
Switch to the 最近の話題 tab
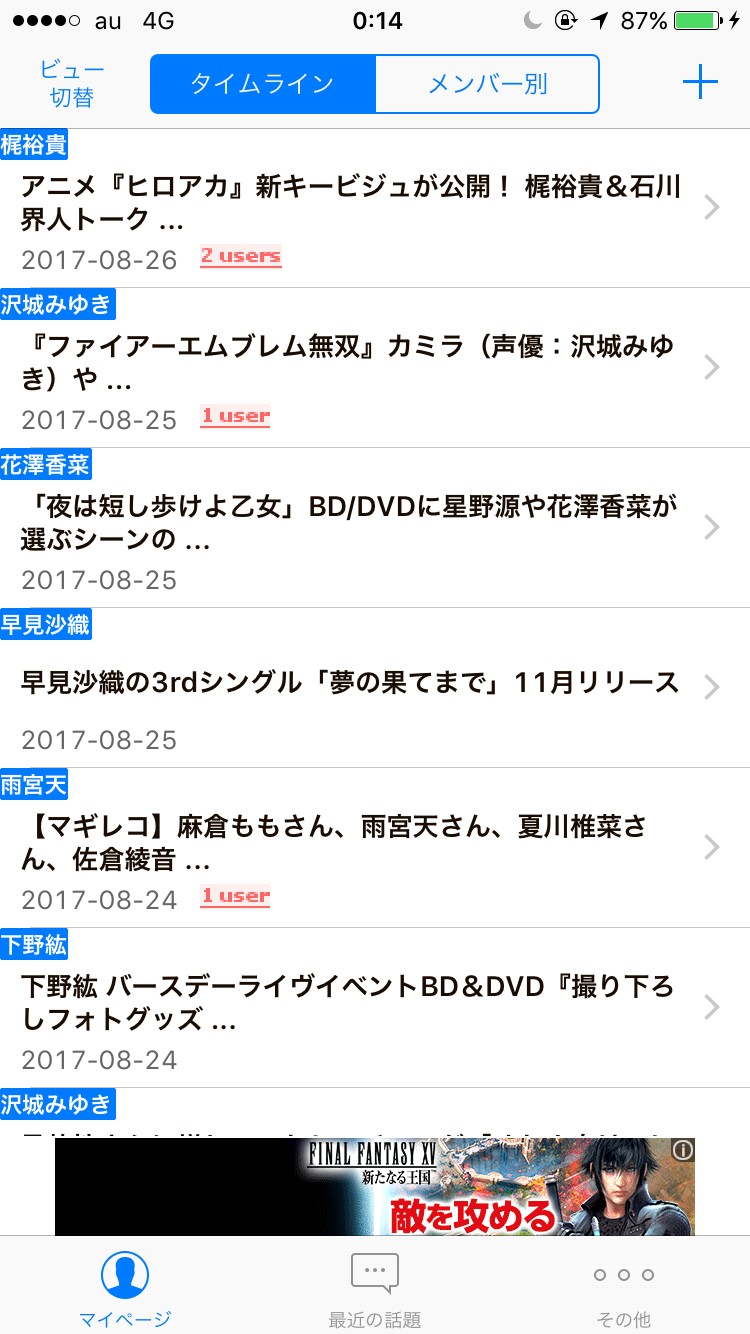pyautogui.click(x=375, y=1288)
